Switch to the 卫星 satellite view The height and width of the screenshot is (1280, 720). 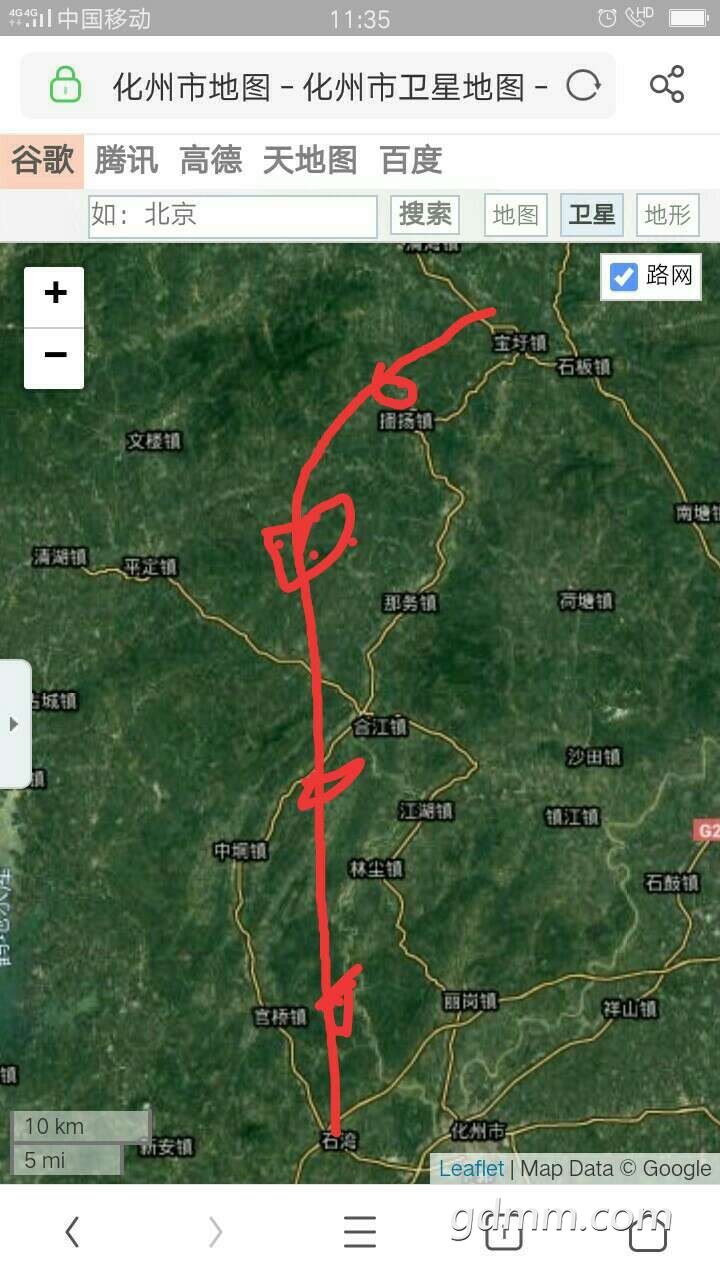point(592,215)
